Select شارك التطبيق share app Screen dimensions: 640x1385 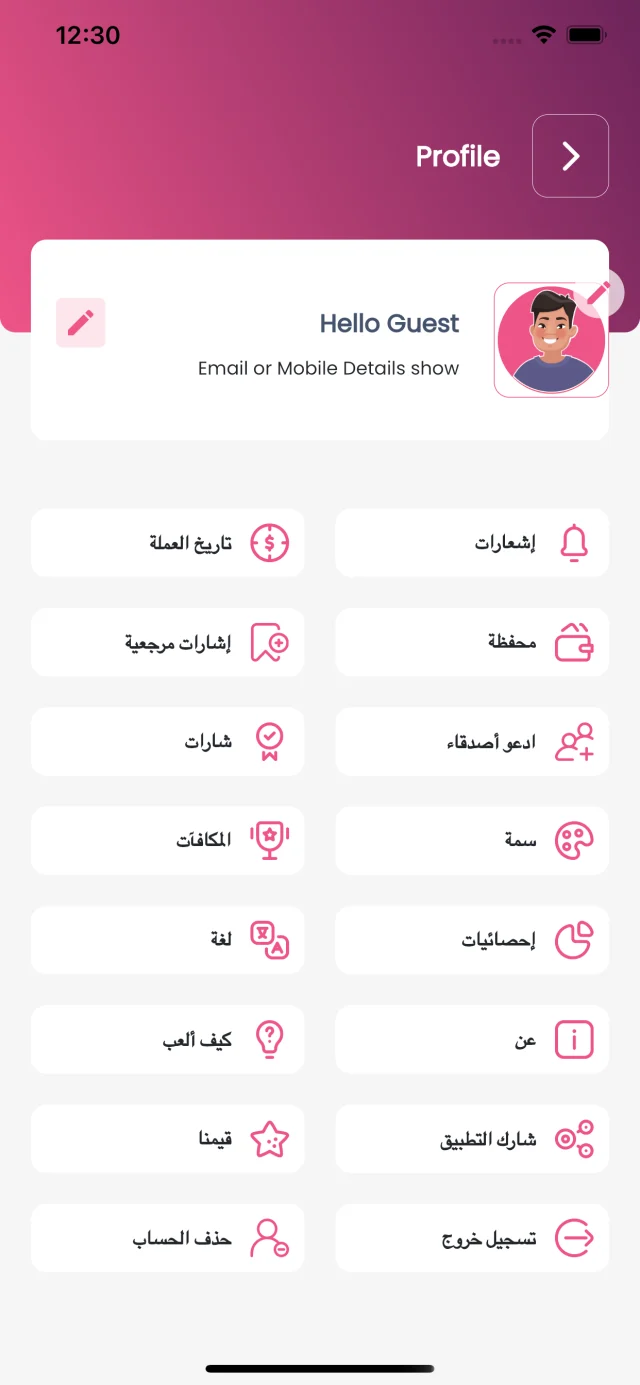tap(472, 1139)
